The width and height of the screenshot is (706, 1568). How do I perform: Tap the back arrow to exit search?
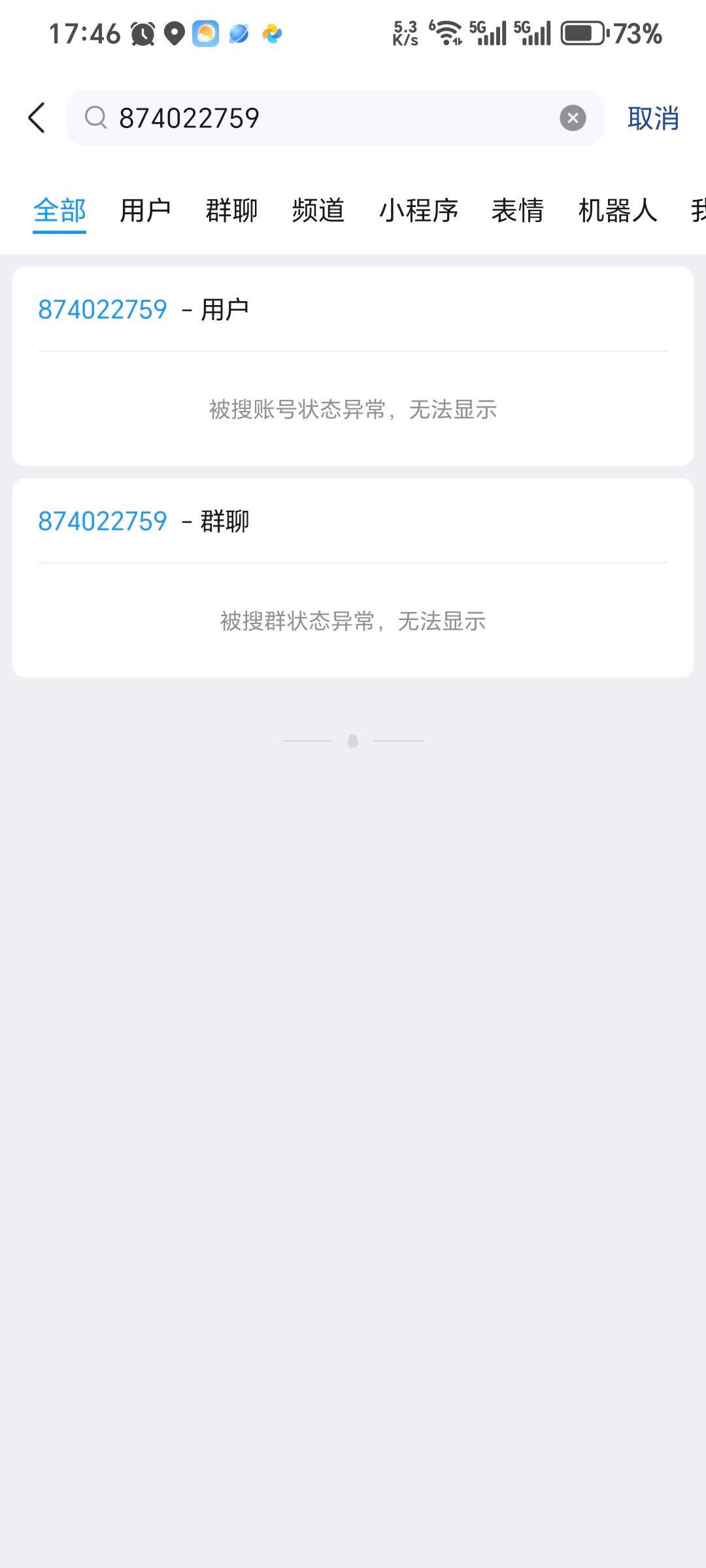coord(36,118)
